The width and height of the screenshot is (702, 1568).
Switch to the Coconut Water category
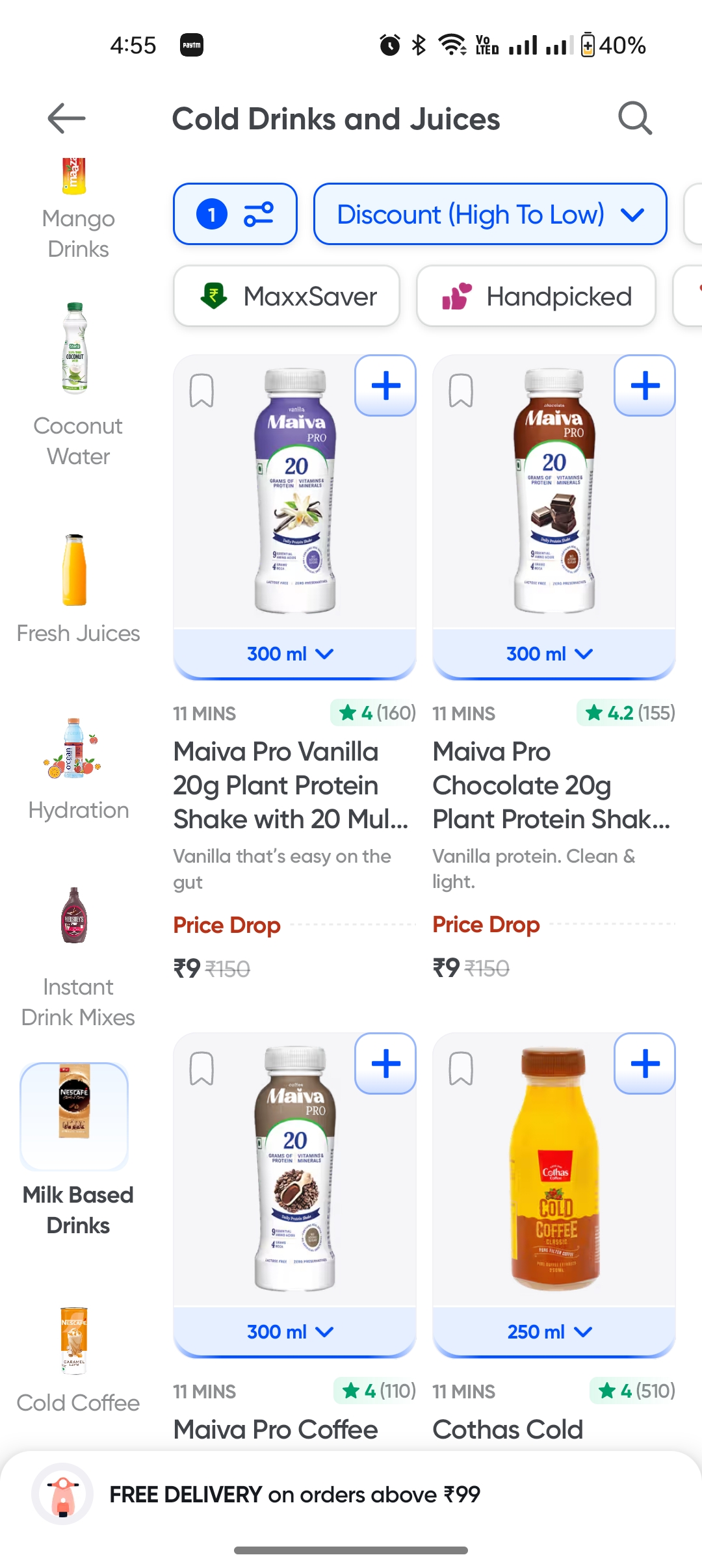(x=77, y=384)
